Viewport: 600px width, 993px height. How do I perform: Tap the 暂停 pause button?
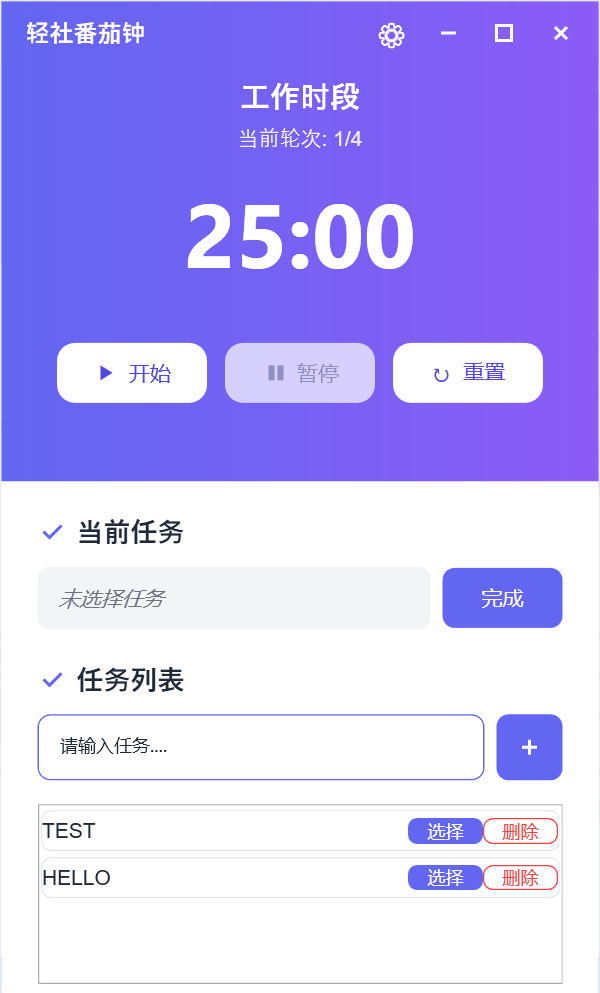click(300, 373)
